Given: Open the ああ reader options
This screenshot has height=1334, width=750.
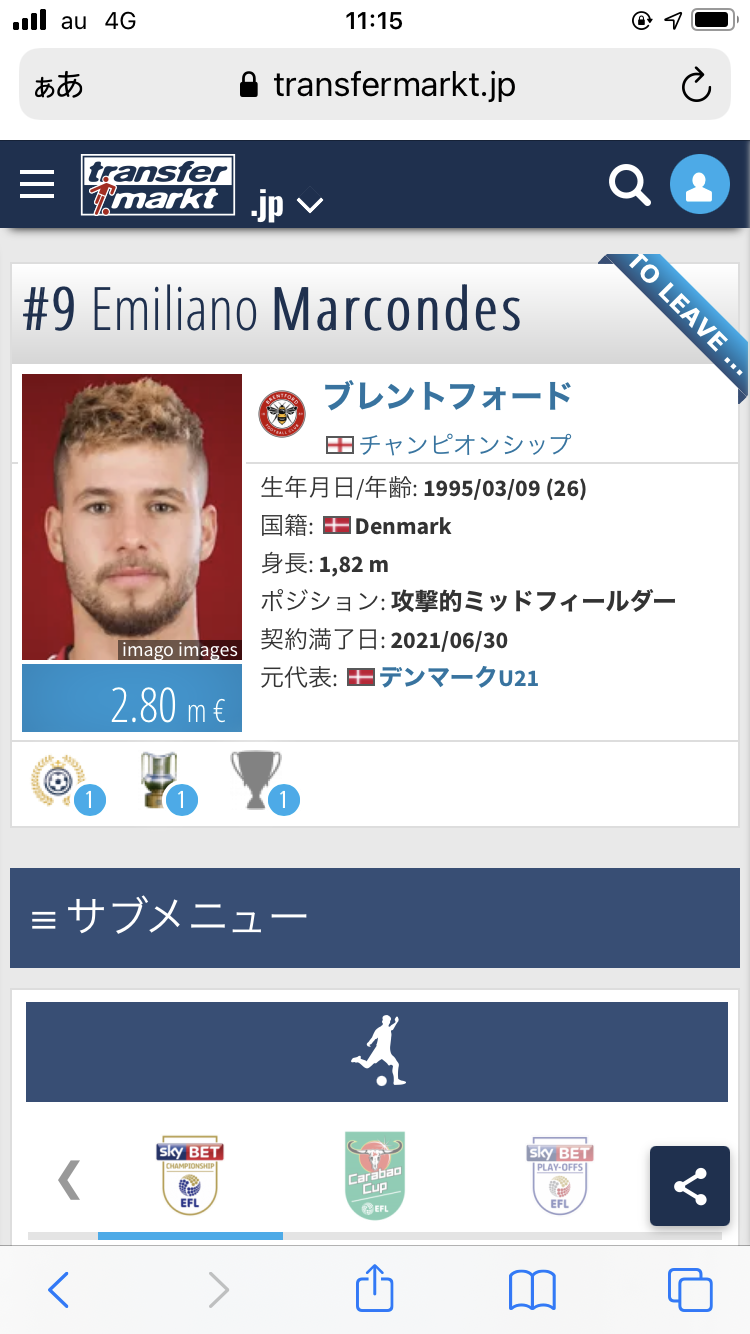Looking at the screenshot, I should click(x=58, y=85).
